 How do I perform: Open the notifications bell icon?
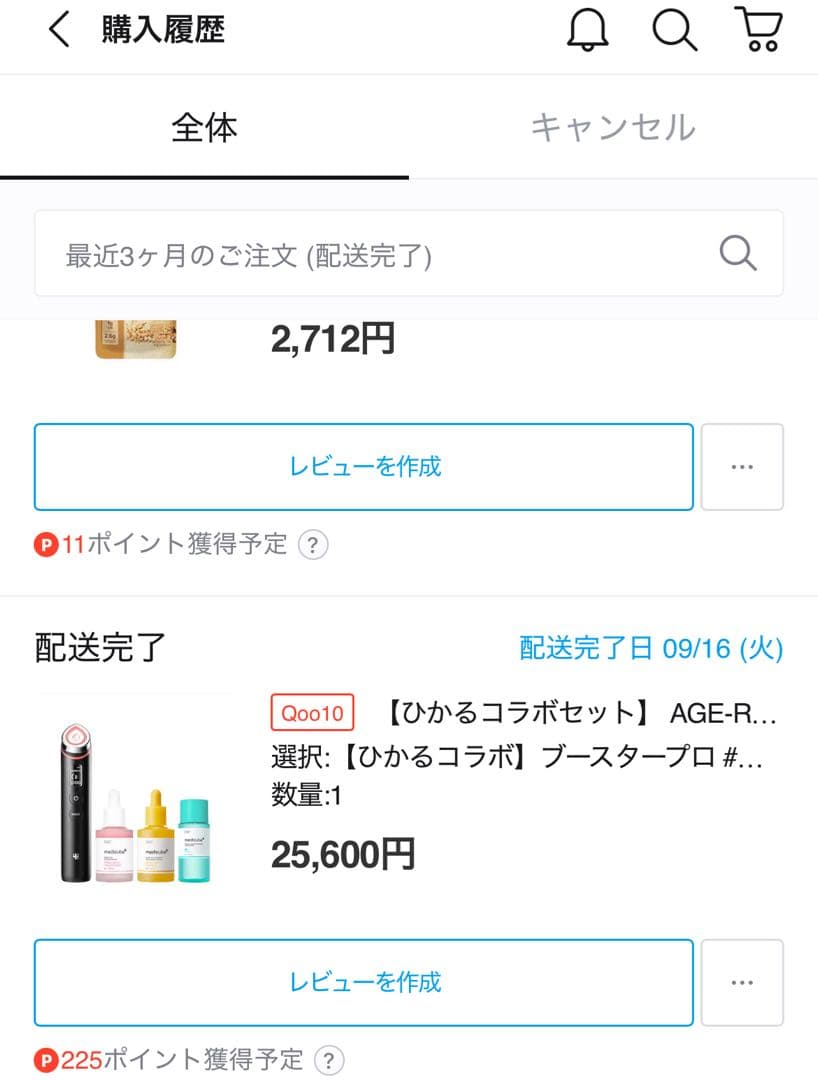click(x=587, y=30)
